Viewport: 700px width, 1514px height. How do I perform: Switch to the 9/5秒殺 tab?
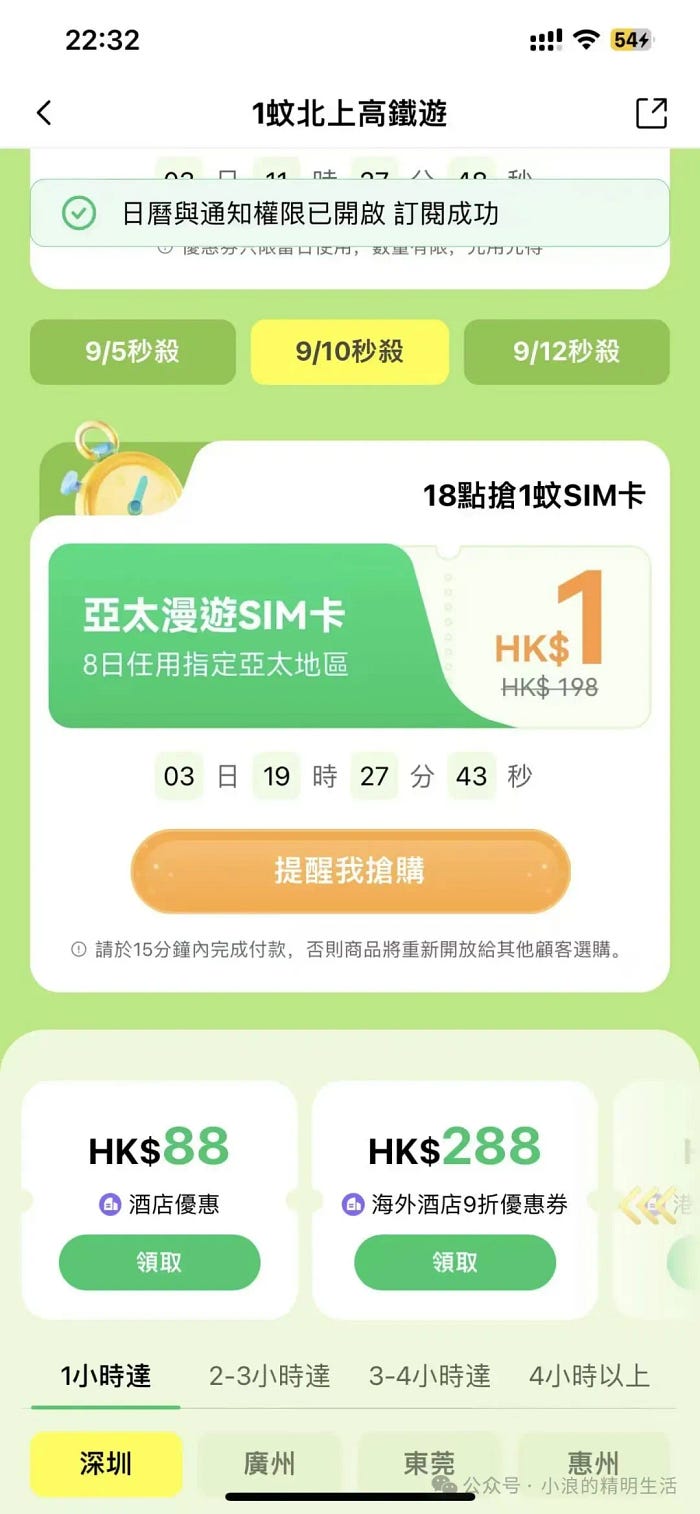(132, 351)
